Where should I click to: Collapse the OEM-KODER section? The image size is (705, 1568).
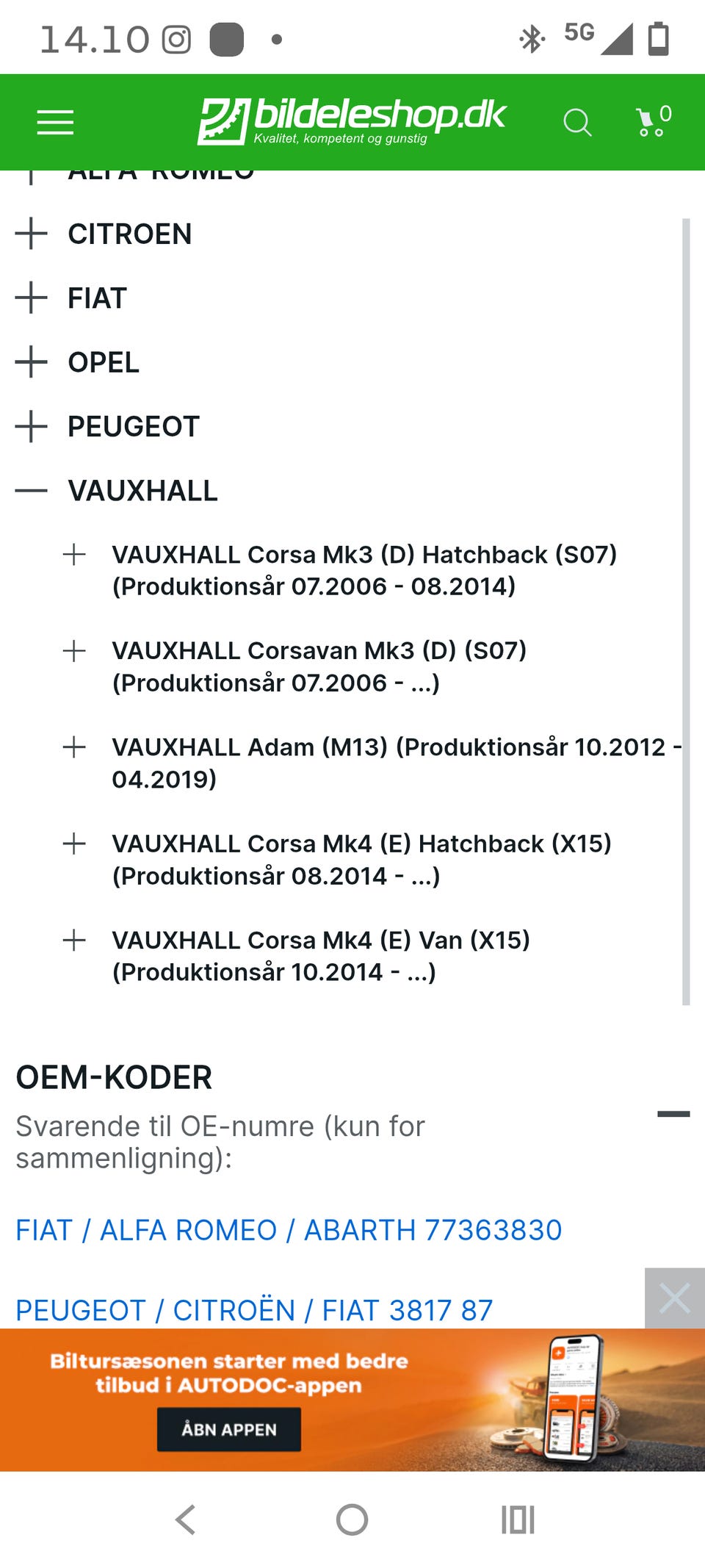673,1114
